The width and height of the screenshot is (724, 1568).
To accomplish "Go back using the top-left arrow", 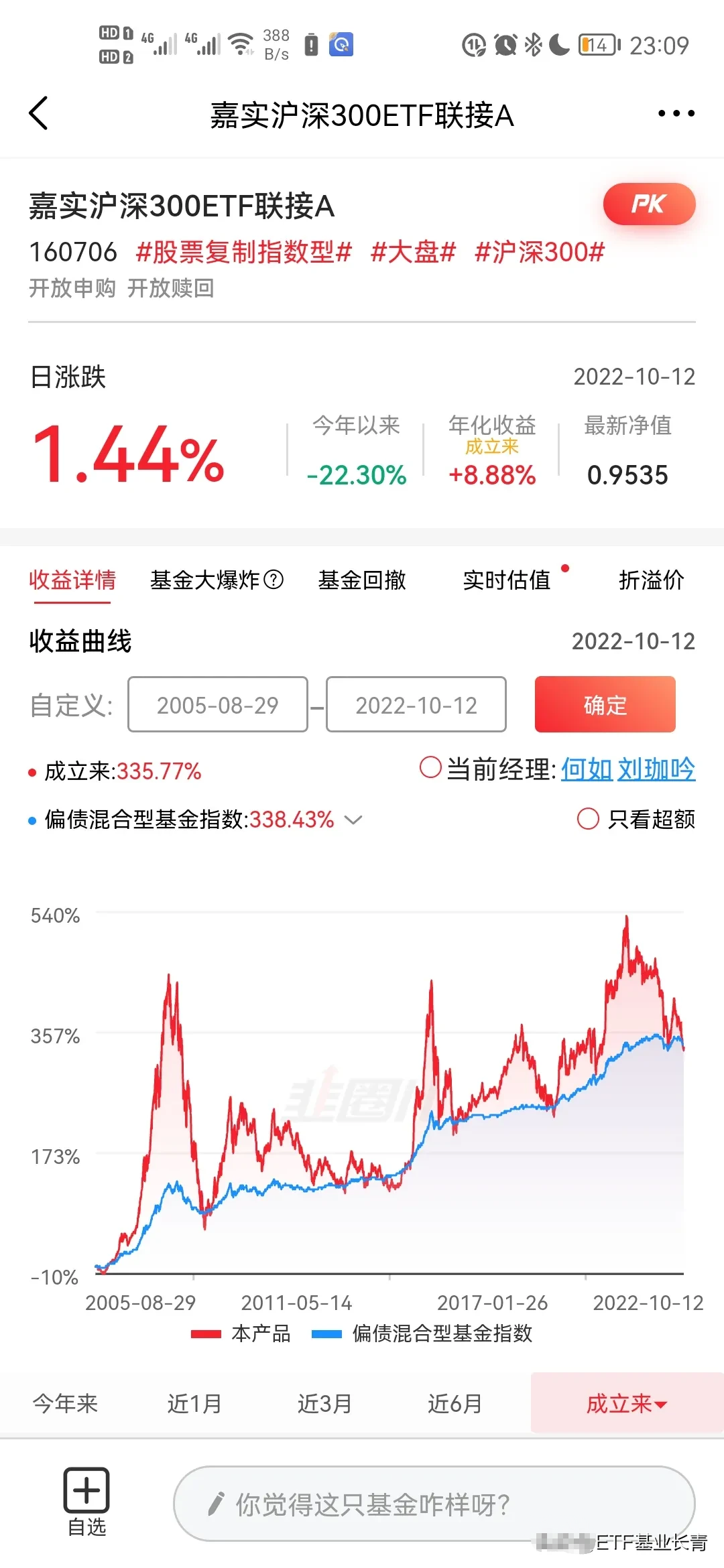I will pyautogui.click(x=38, y=114).
